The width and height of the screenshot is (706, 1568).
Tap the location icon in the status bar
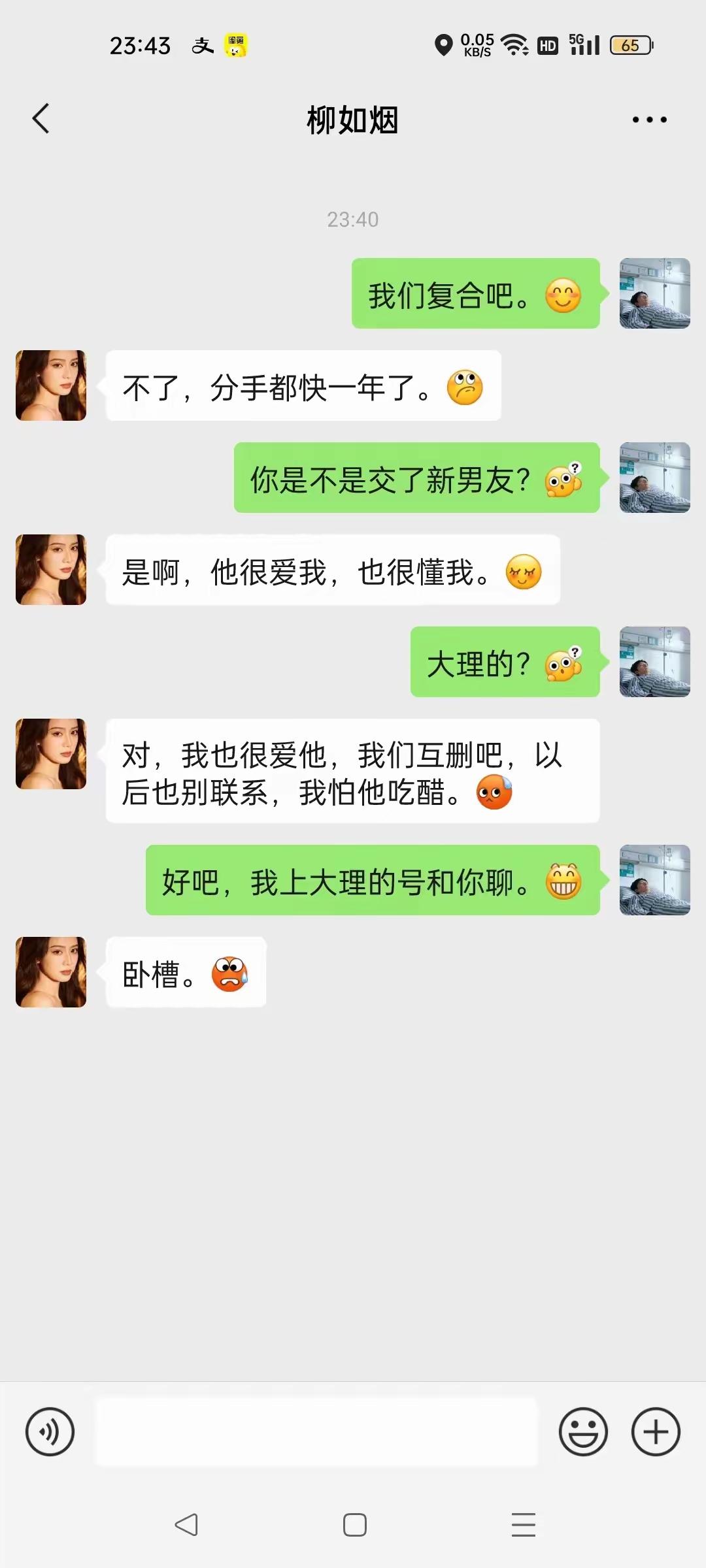click(x=444, y=46)
